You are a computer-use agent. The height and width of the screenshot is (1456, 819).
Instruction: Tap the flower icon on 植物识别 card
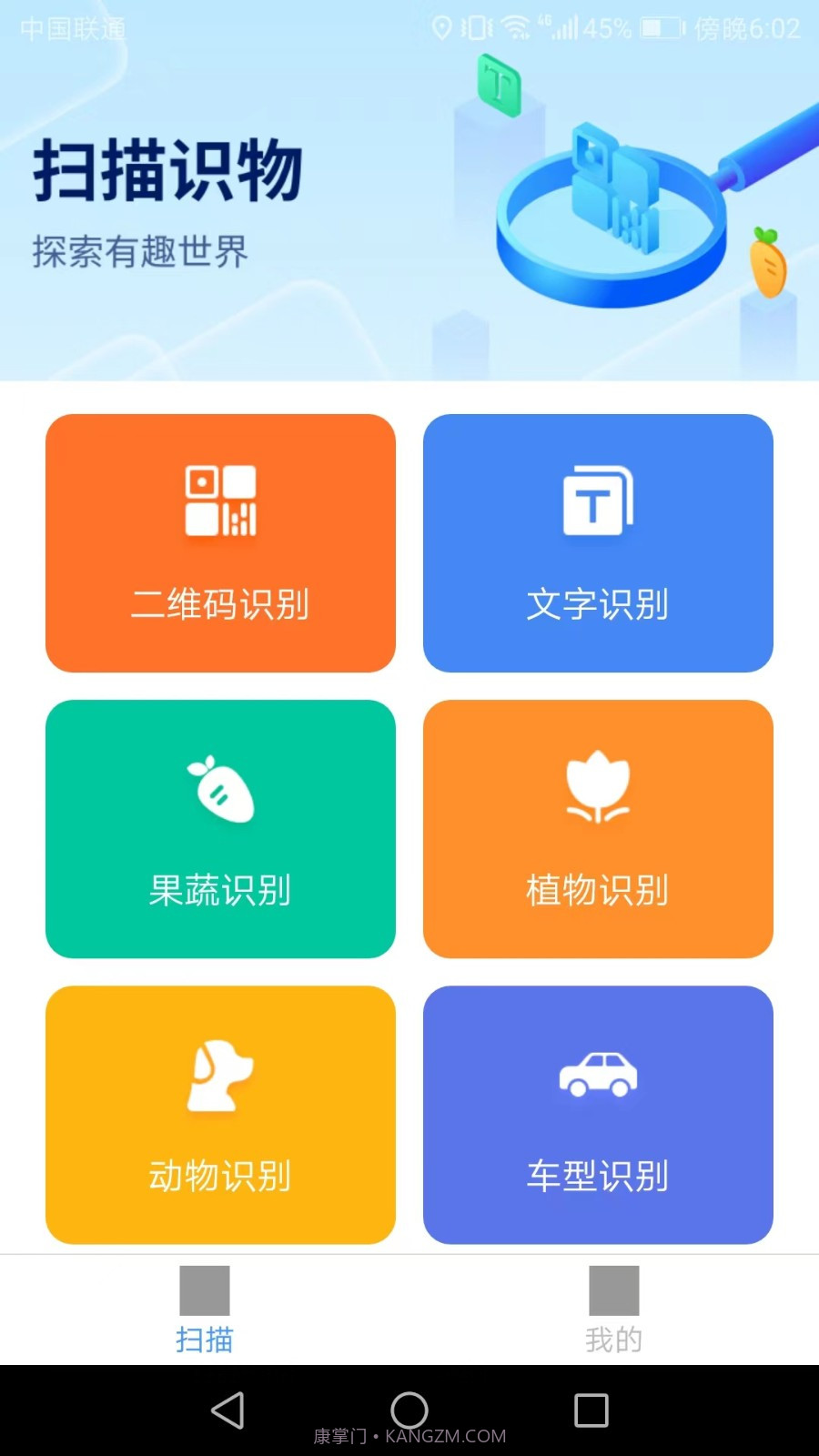click(x=597, y=788)
